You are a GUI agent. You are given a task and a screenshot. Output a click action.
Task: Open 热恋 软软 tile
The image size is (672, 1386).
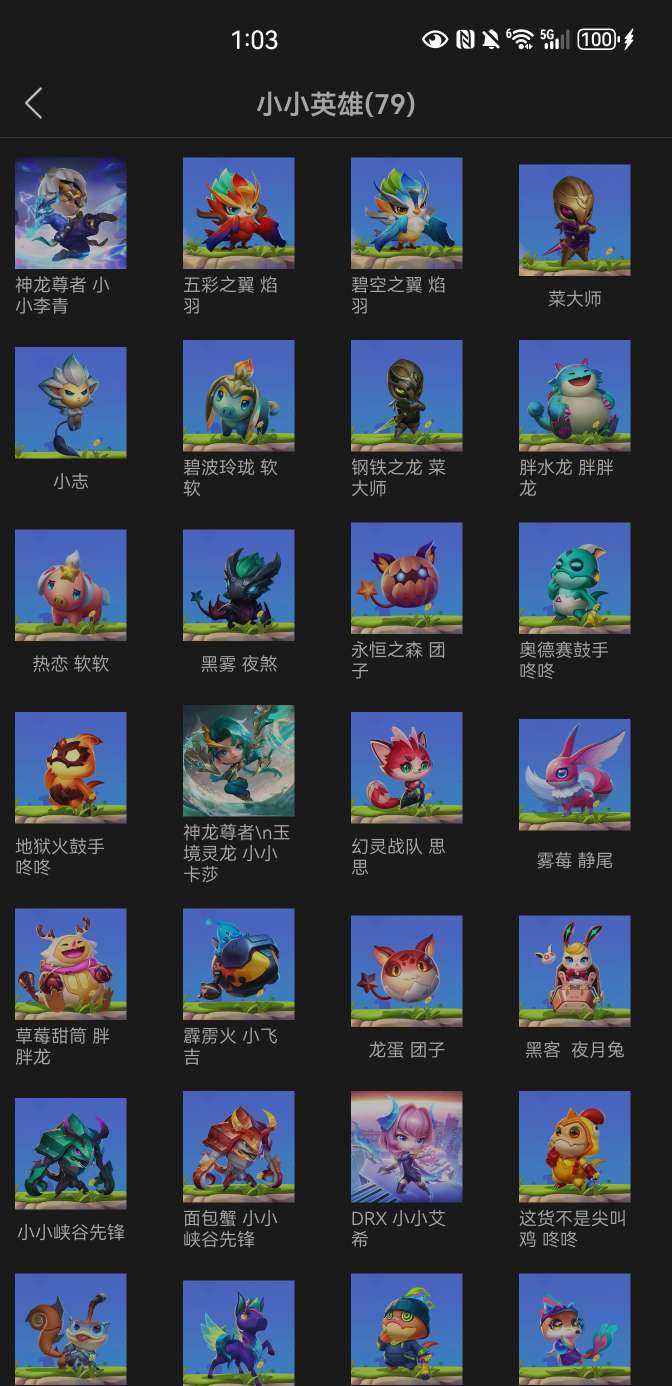click(71, 584)
